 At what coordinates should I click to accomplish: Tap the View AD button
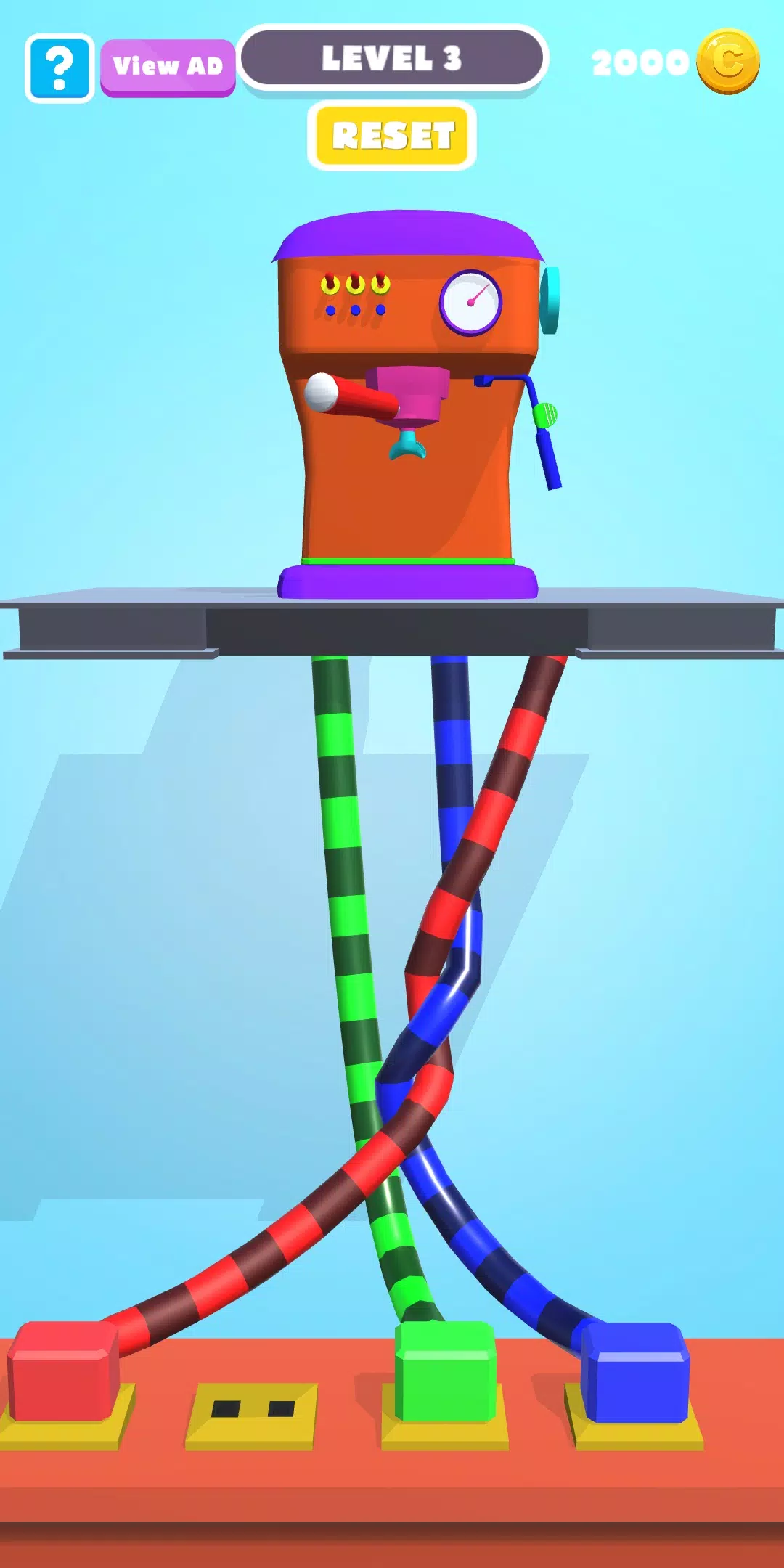(168, 67)
